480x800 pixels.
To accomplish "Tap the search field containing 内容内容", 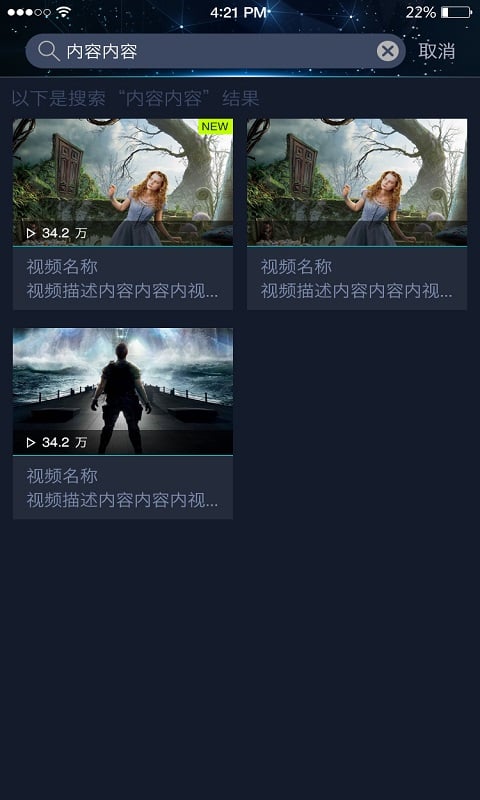I will (215, 51).
